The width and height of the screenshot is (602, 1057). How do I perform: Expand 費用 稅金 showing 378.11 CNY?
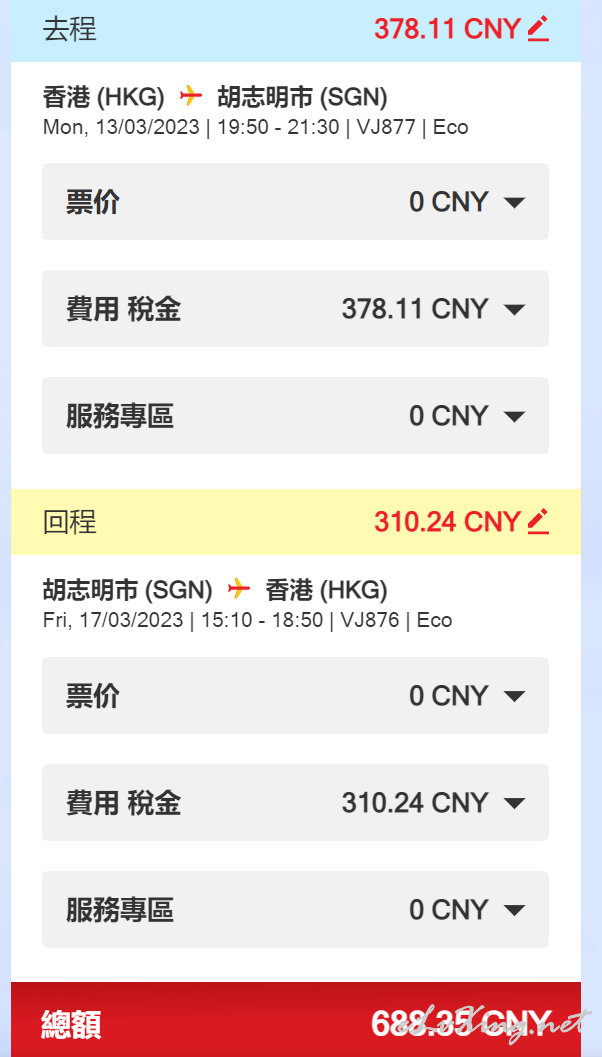295,309
